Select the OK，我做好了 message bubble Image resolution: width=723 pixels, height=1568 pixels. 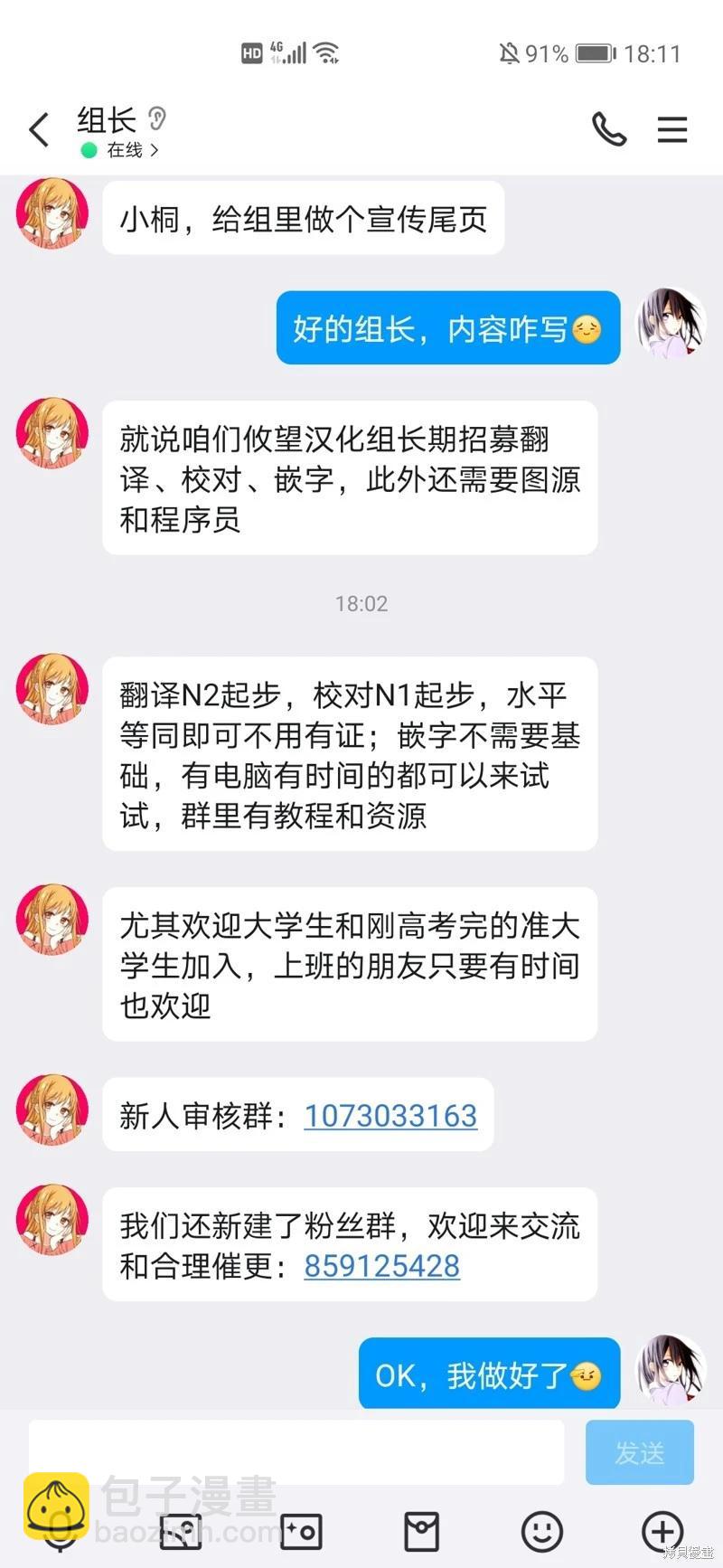[x=488, y=1373]
